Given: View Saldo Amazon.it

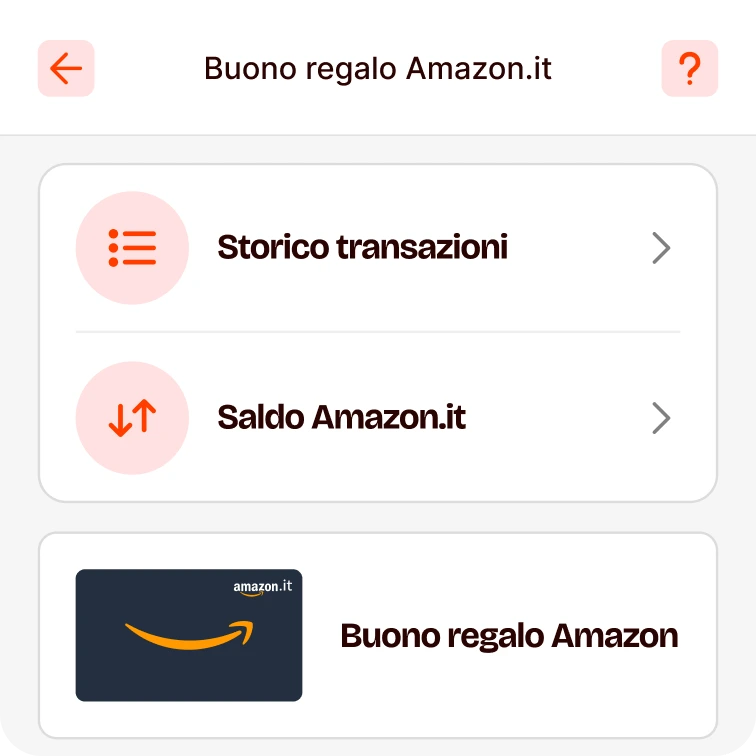Looking at the screenshot, I should tap(377, 417).
